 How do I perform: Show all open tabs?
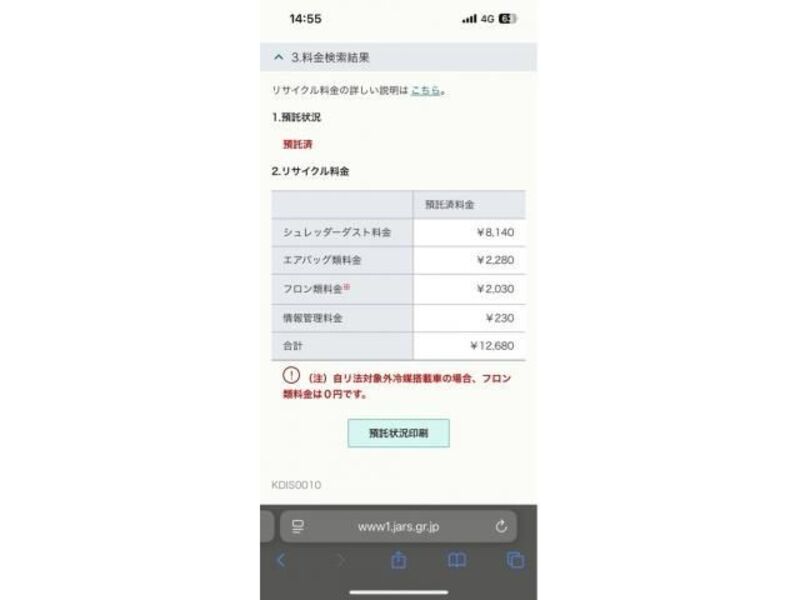tap(516, 561)
